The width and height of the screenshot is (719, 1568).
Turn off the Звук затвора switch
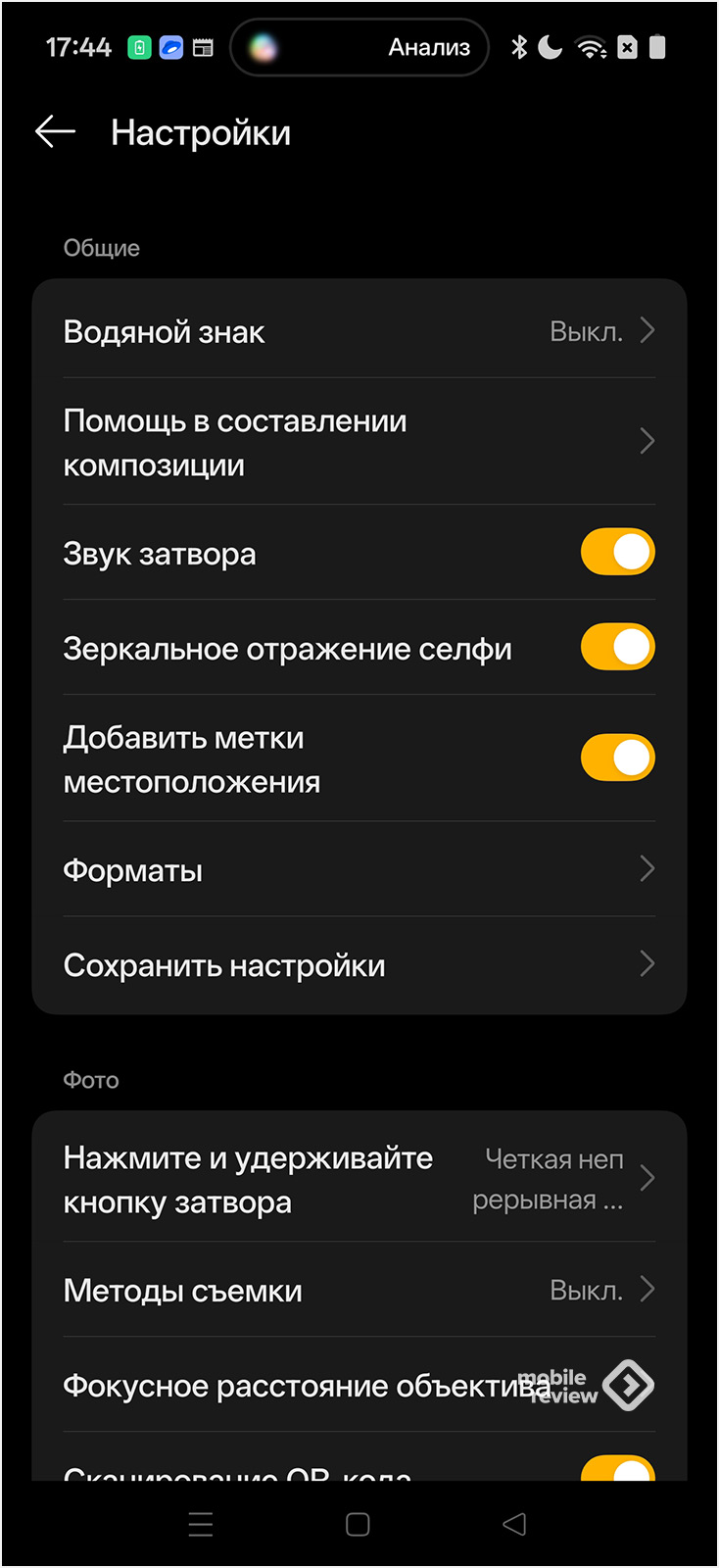point(617,553)
